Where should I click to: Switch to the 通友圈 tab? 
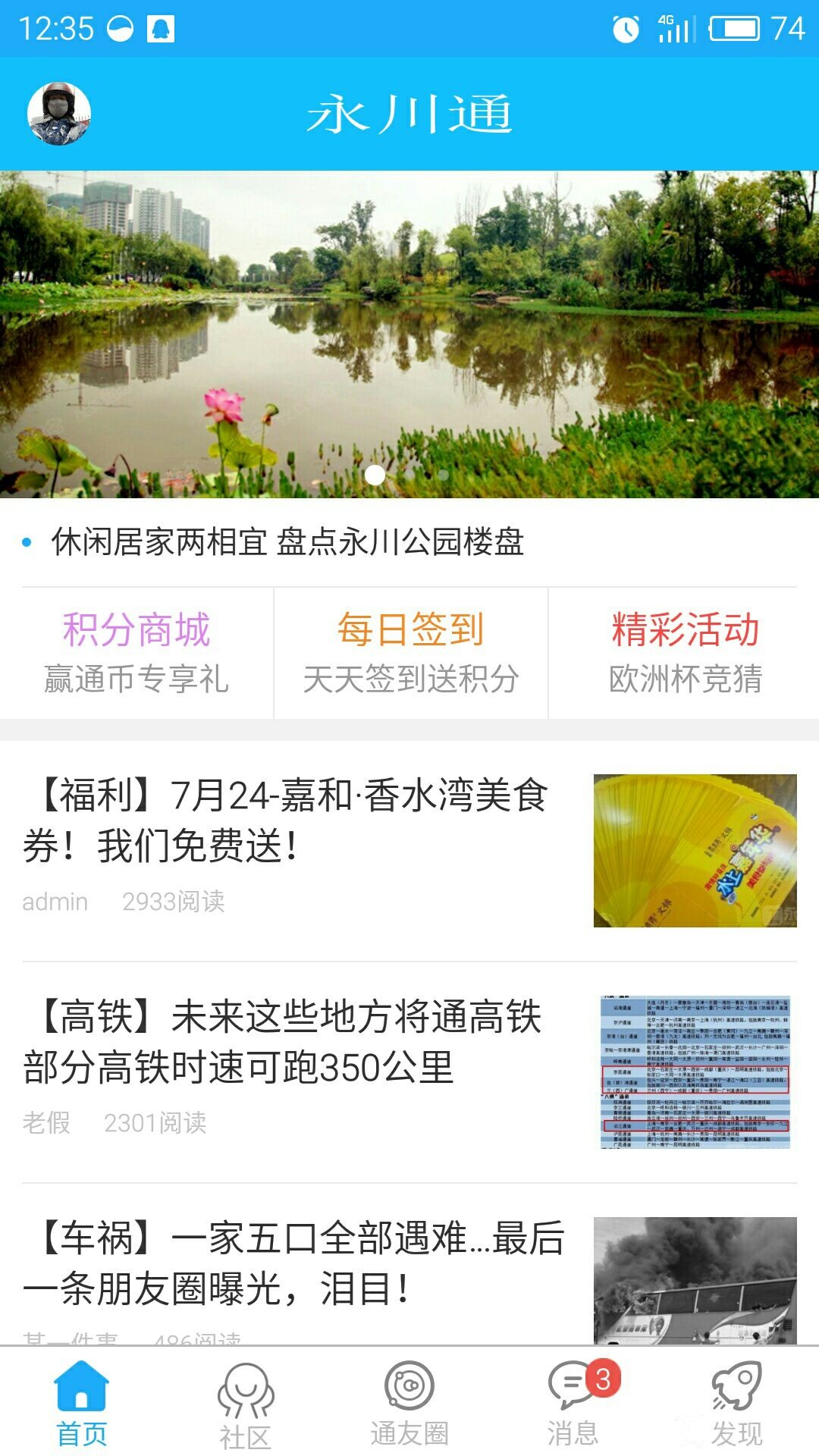point(409,1403)
